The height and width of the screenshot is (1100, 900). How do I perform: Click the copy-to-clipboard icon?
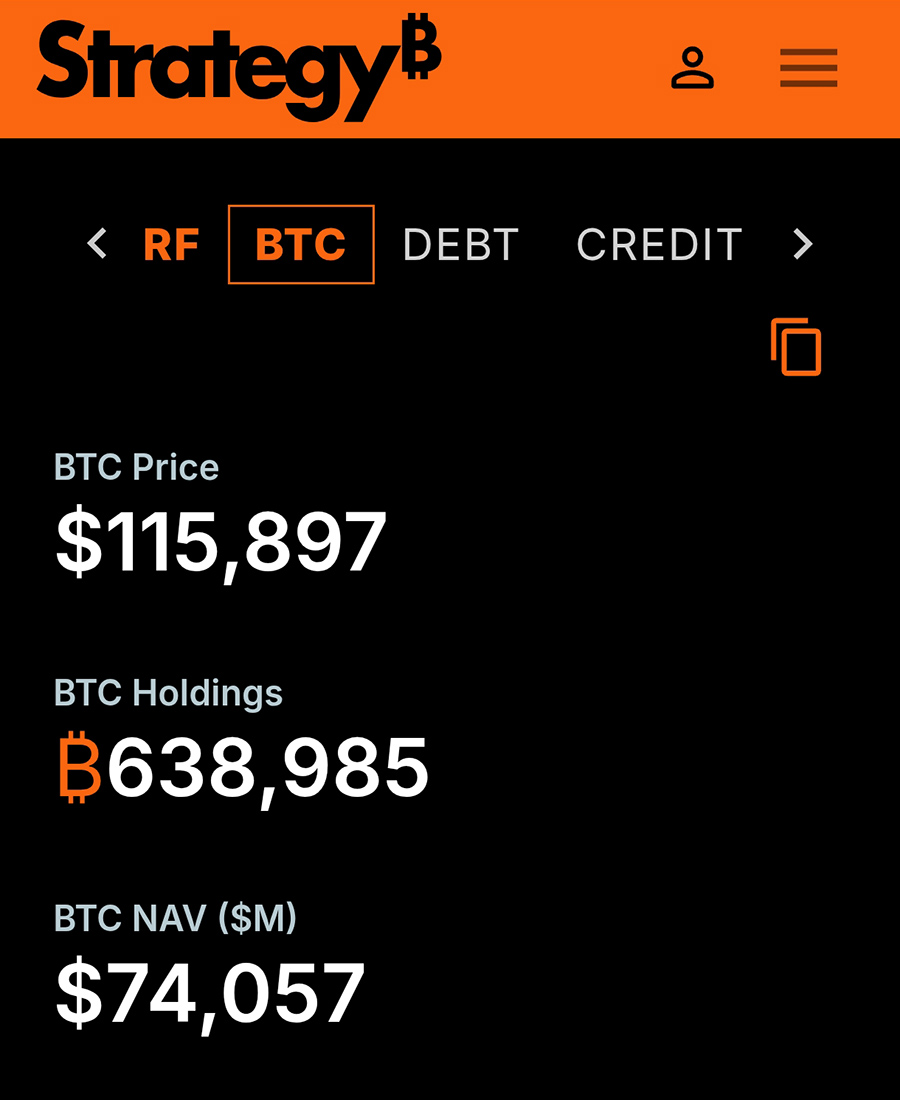click(x=796, y=348)
